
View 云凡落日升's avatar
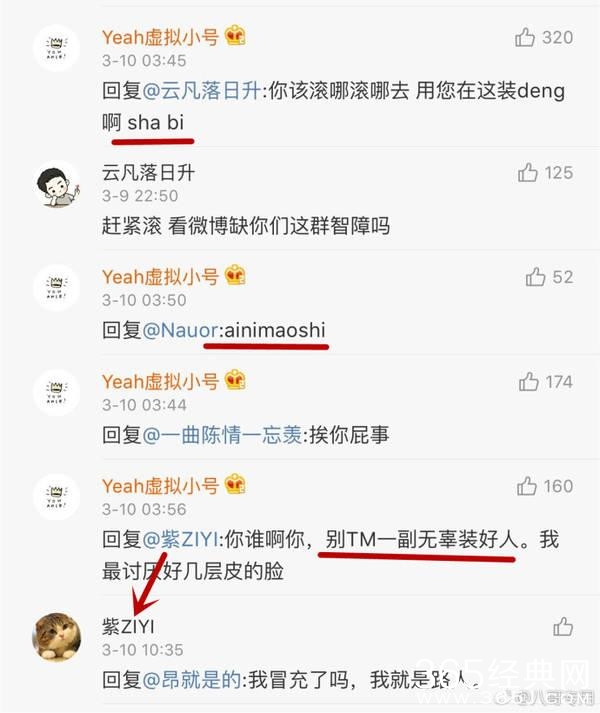[58, 184]
